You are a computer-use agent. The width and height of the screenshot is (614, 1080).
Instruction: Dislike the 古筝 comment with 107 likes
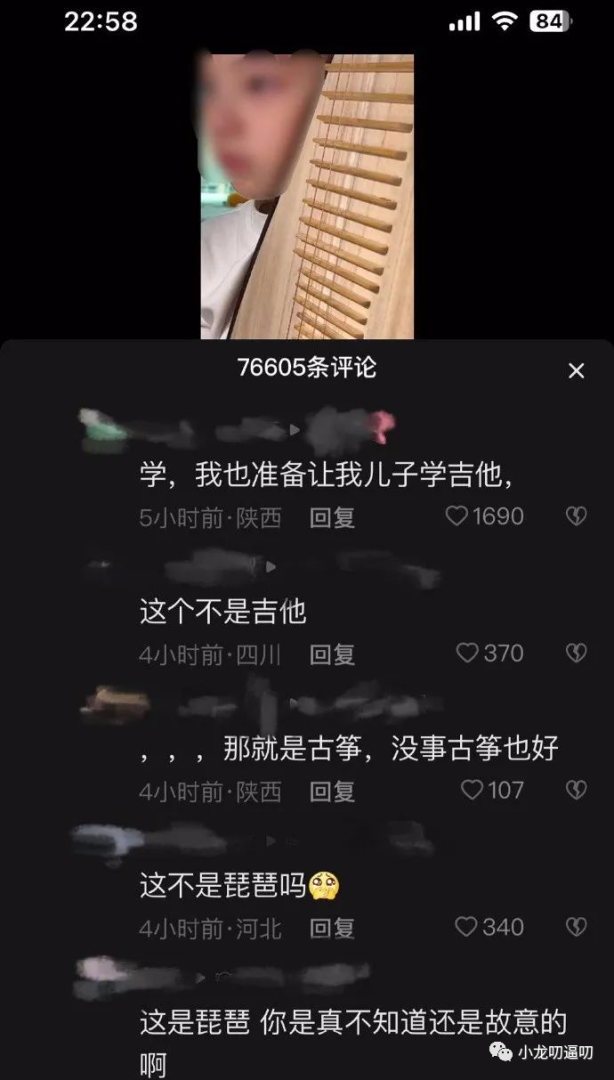[576, 791]
